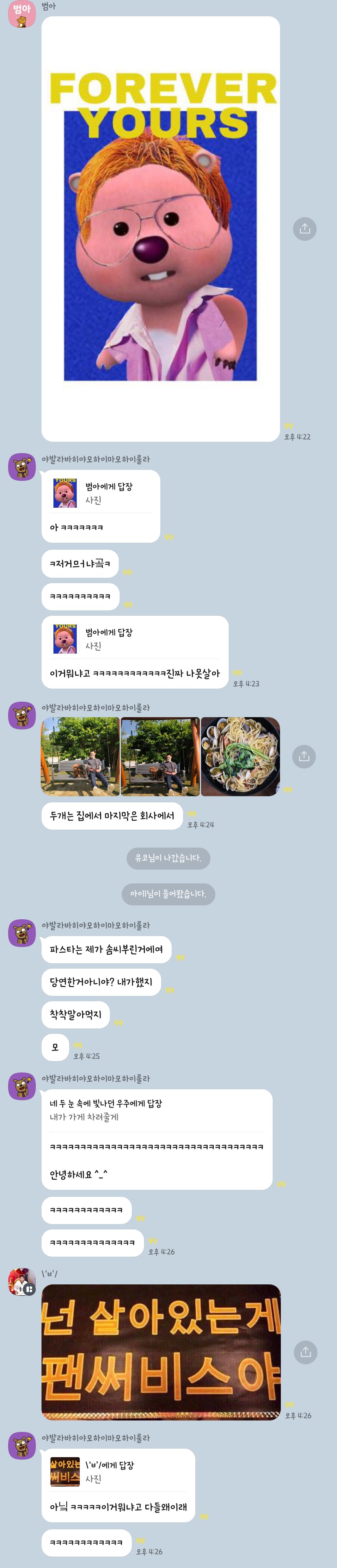
Task: Open the quoted reply above 아 ㅋㅋㅋㅋㅋㅋㅋ
Action: pyautogui.click(x=101, y=493)
